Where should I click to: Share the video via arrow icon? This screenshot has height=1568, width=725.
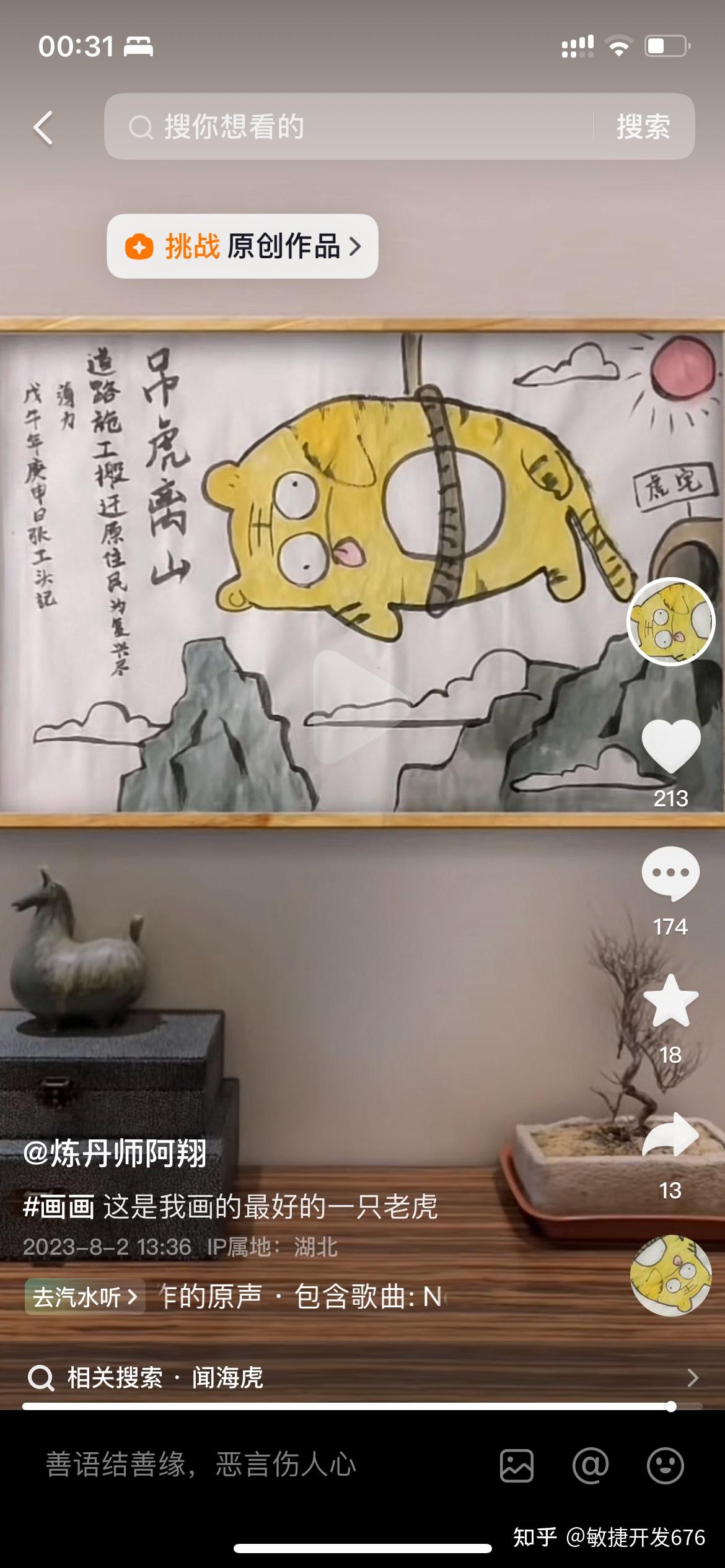(670, 1135)
